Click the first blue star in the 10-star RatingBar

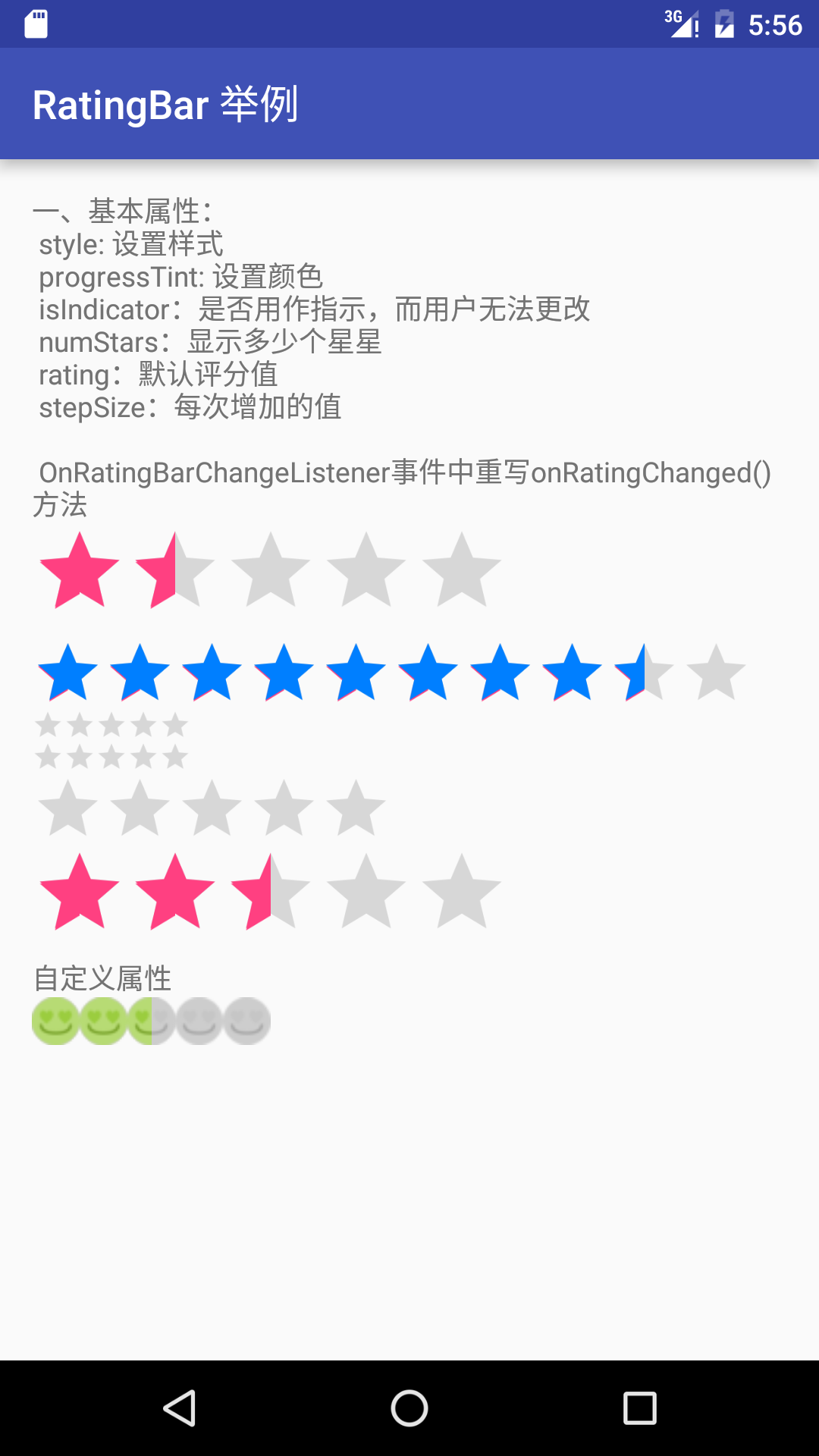tap(70, 671)
